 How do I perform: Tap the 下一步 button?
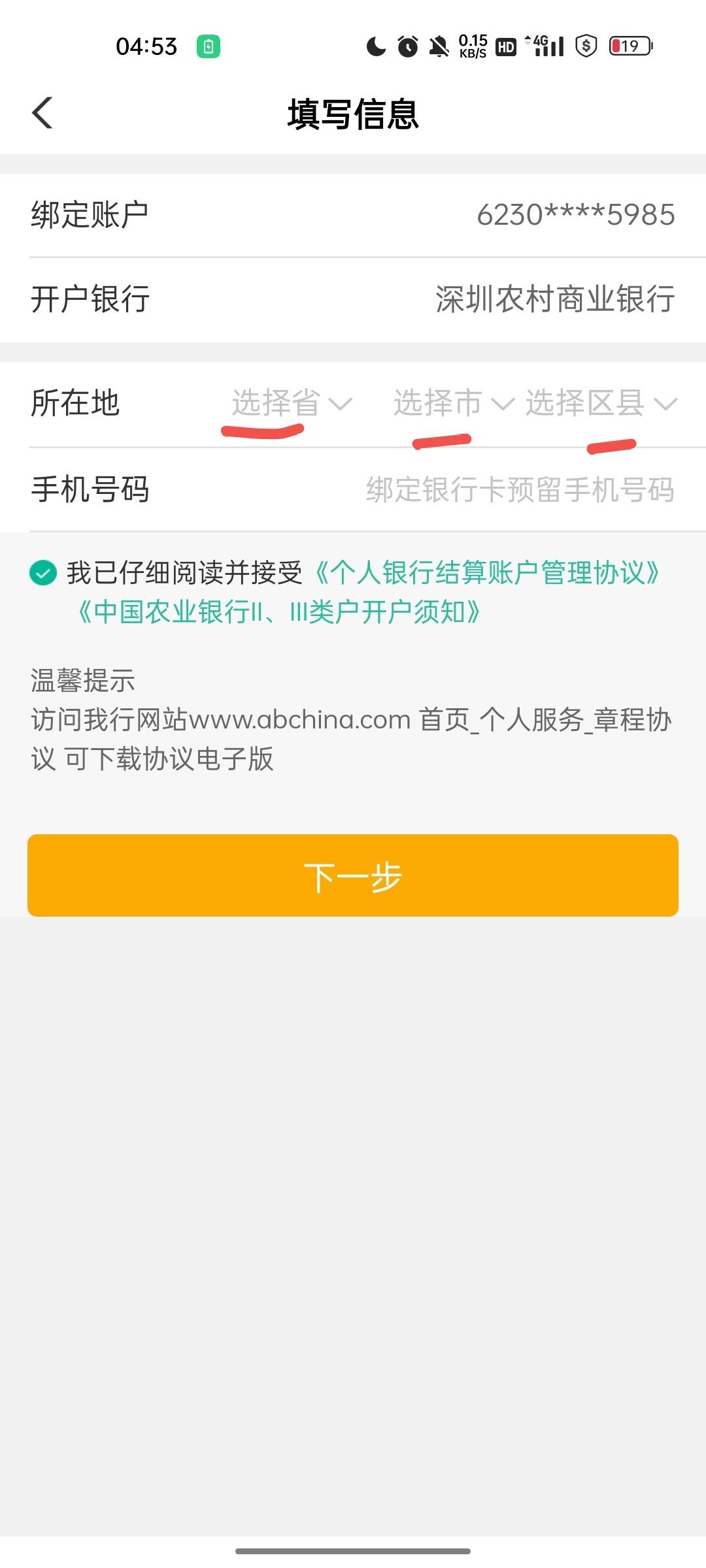353,875
